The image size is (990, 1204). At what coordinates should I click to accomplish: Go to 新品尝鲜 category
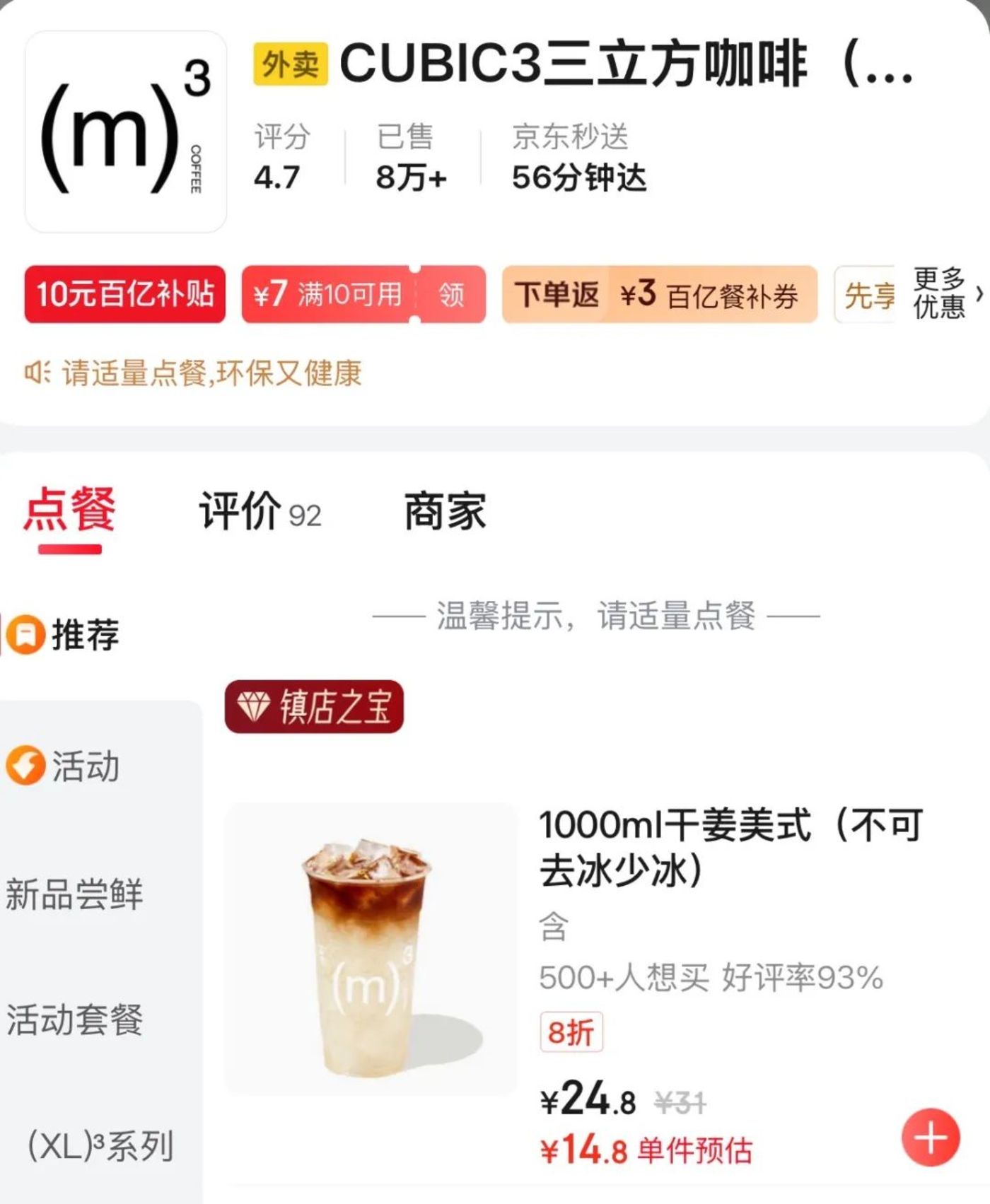(x=74, y=893)
